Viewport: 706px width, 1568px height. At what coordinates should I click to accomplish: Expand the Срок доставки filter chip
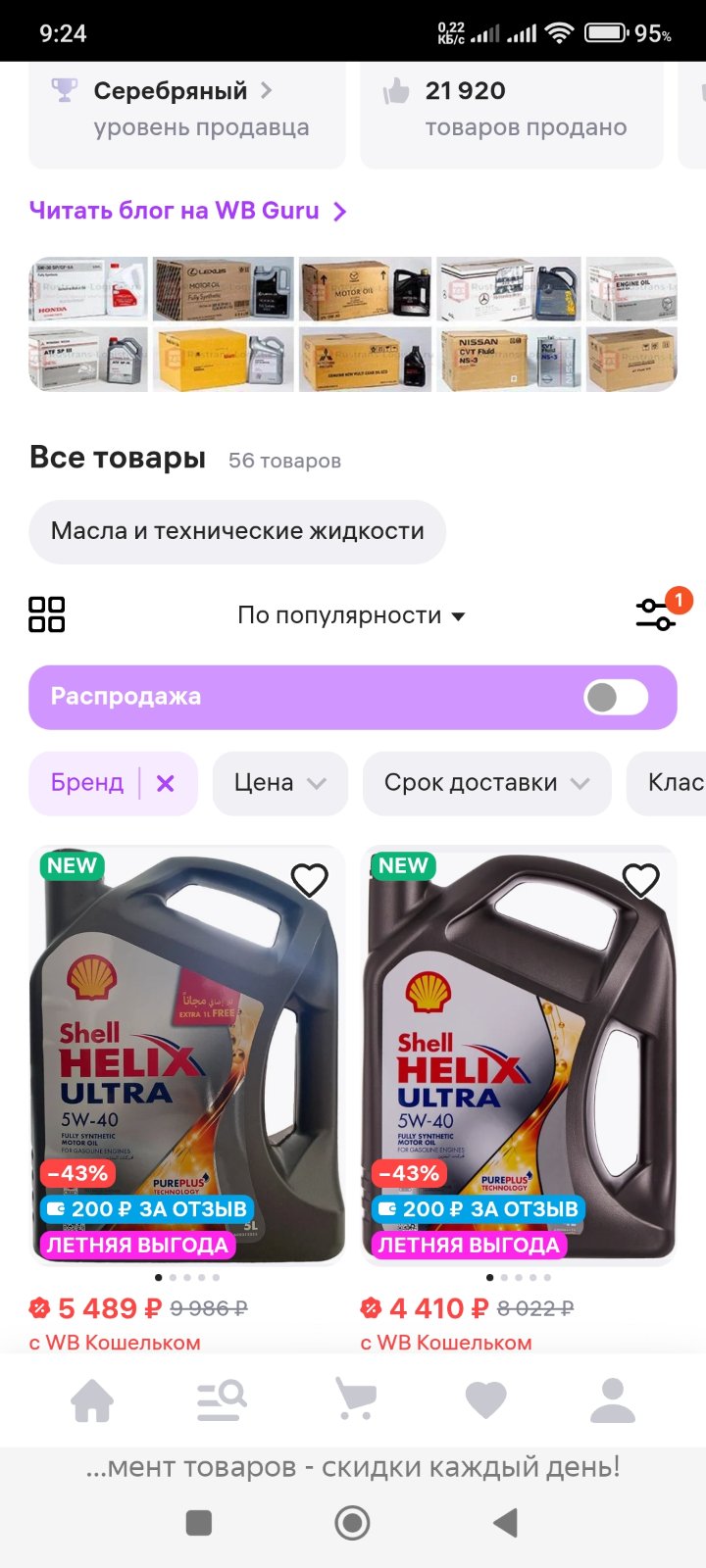point(486,783)
